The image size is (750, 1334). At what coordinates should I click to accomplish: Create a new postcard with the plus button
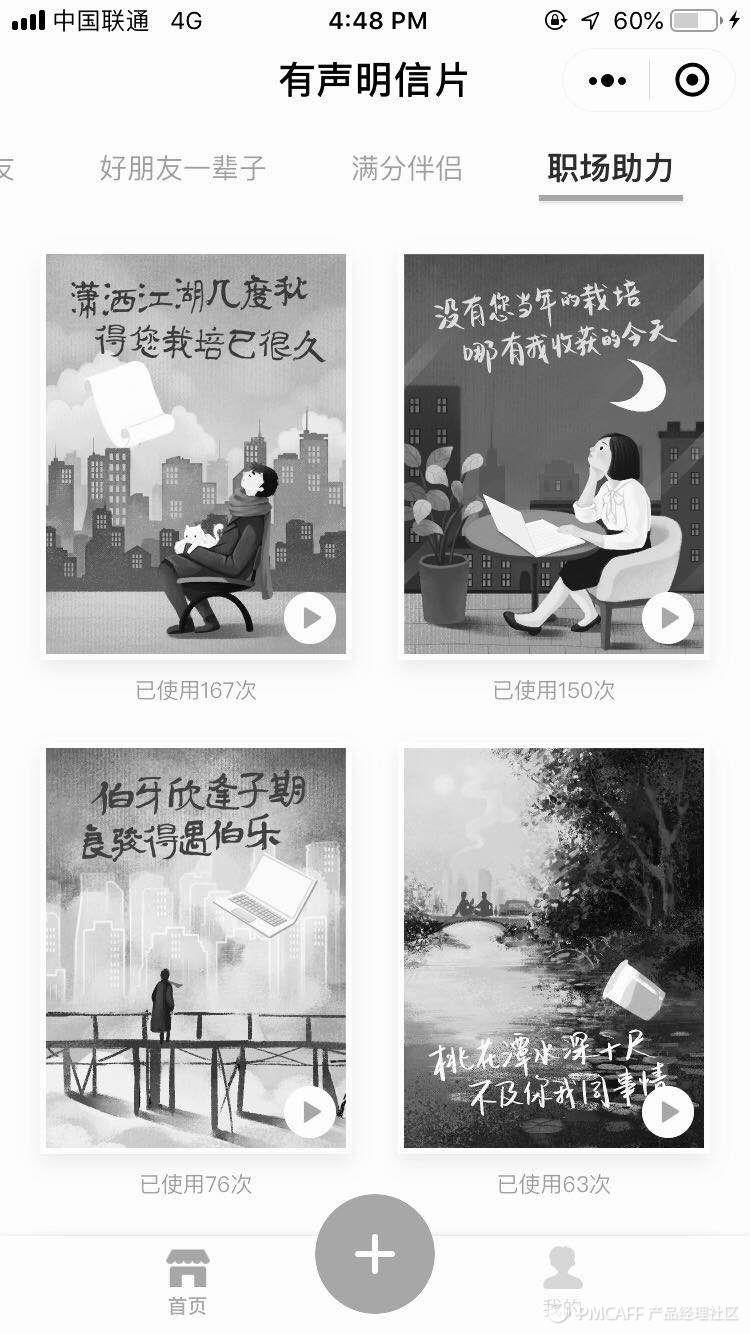(x=375, y=1254)
